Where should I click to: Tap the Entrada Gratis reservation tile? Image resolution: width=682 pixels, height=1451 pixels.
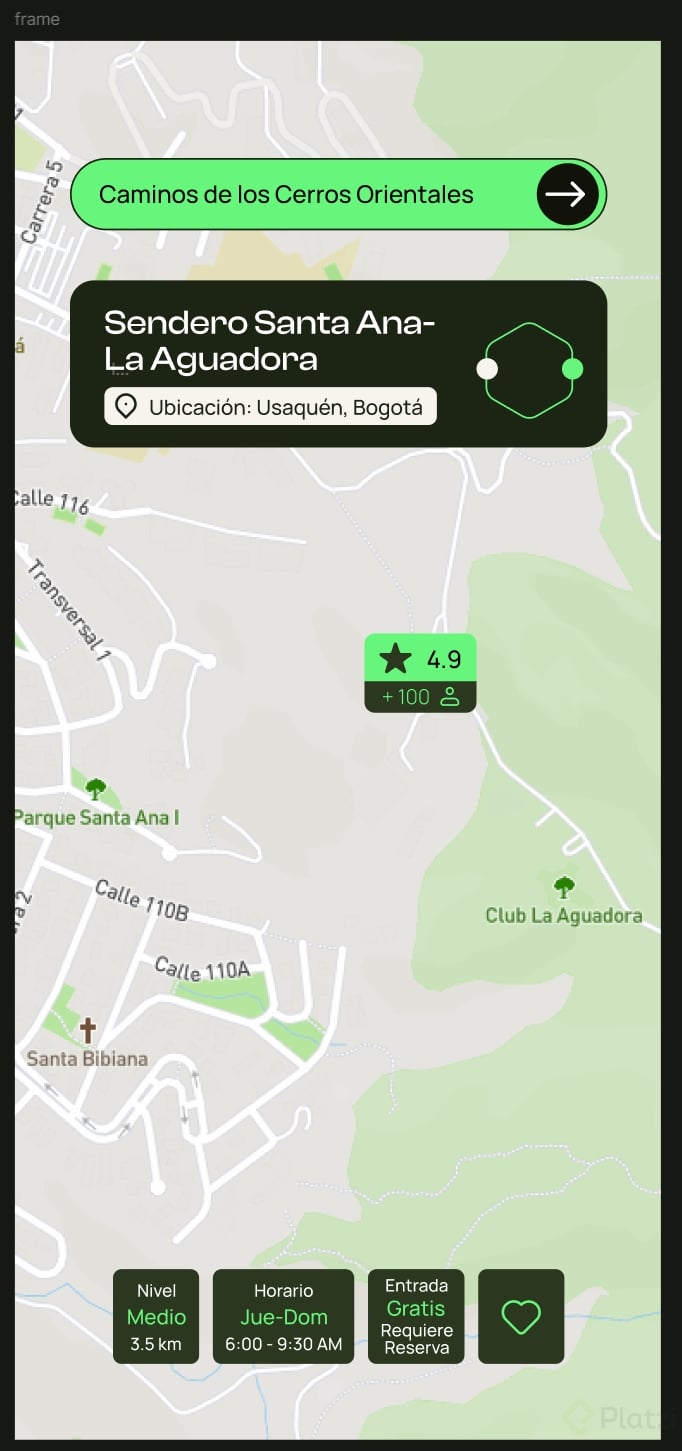[x=416, y=1317]
